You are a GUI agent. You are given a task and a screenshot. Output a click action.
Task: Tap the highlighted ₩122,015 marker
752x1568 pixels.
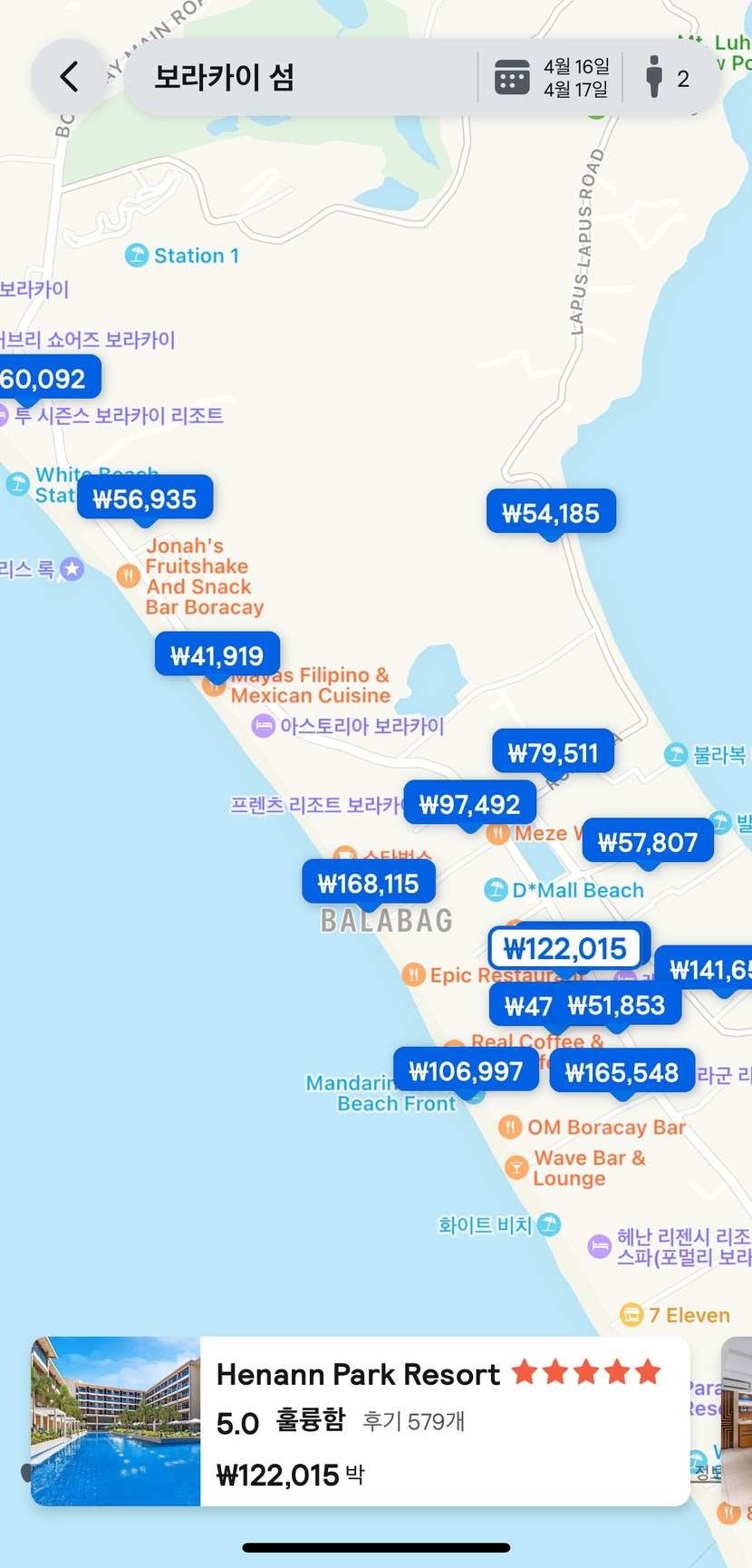[x=565, y=949]
